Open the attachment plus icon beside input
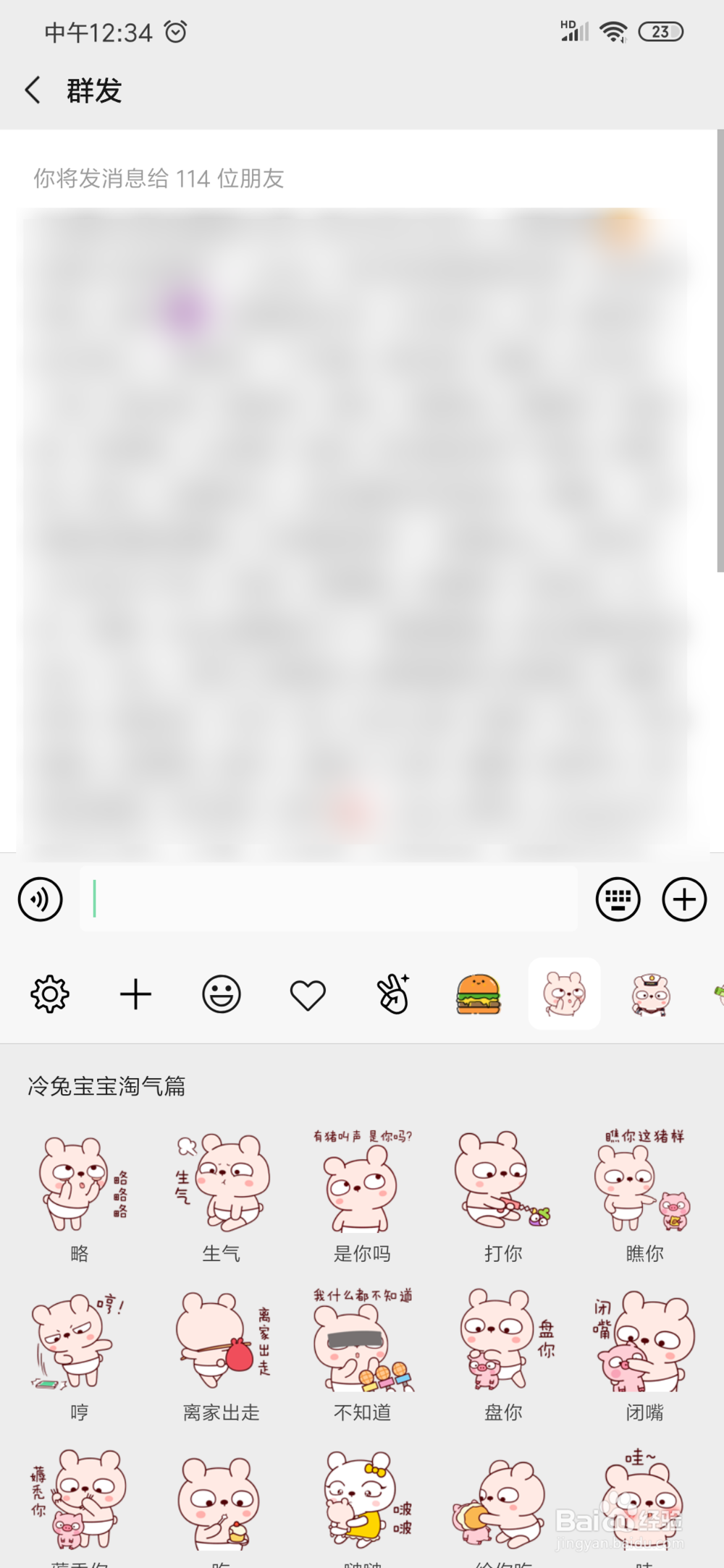This screenshot has width=724, height=1568. pyautogui.click(x=683, y=899)
